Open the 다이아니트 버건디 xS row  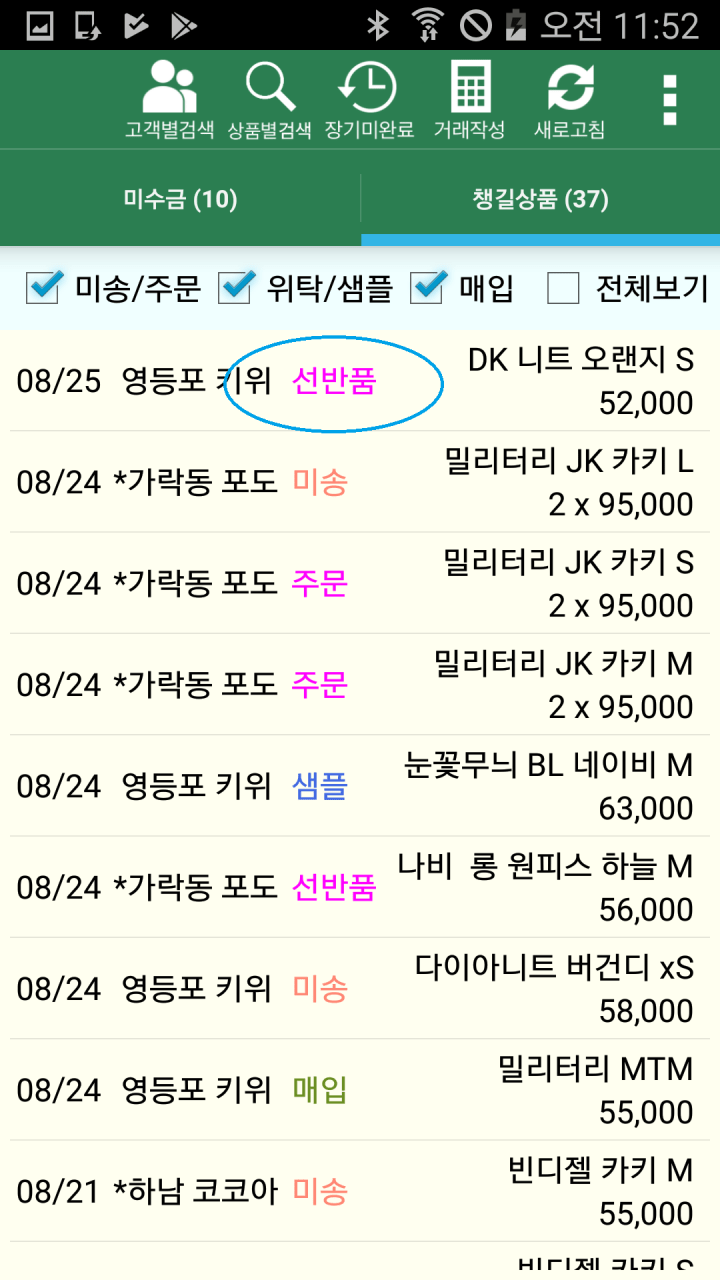pos(360,989)
